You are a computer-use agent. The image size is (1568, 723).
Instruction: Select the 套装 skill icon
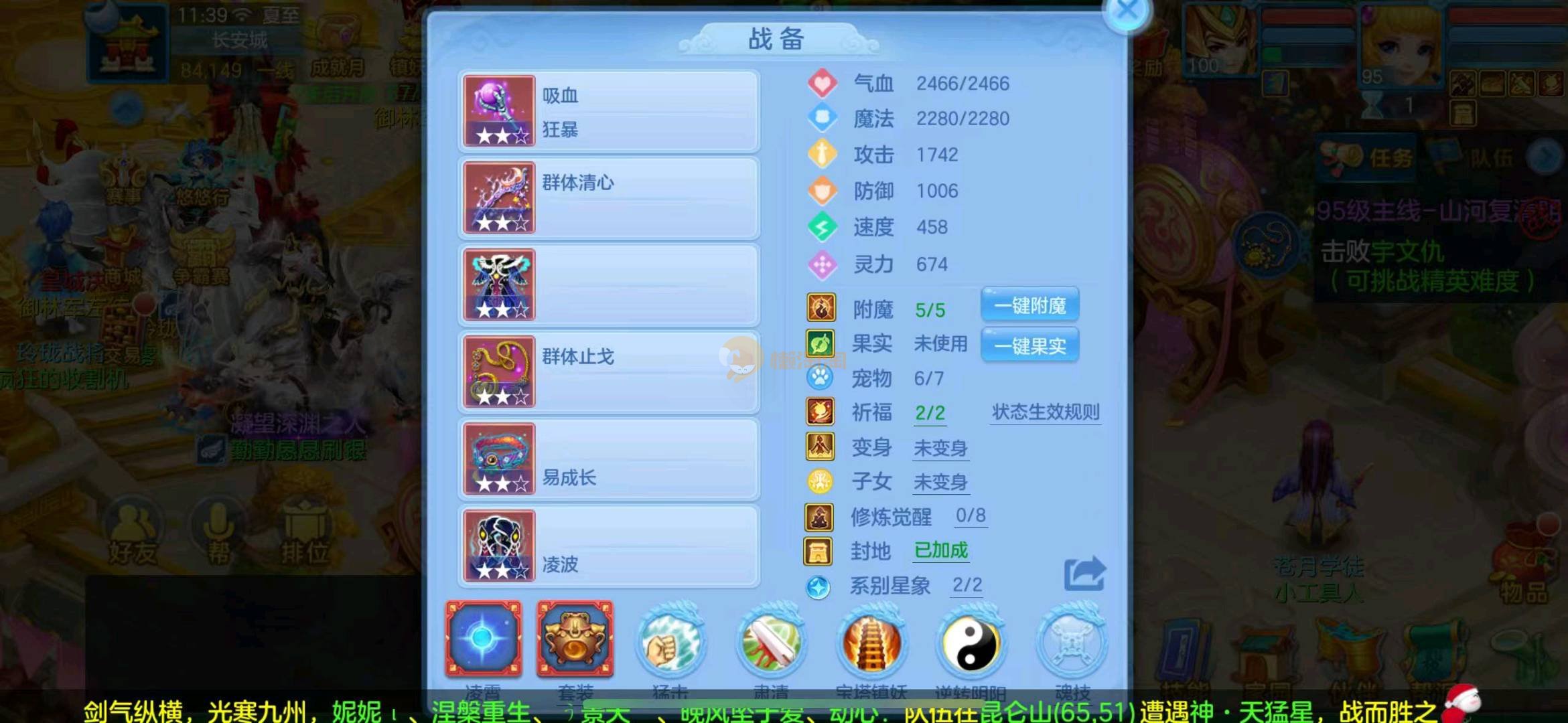coord(575,639)
